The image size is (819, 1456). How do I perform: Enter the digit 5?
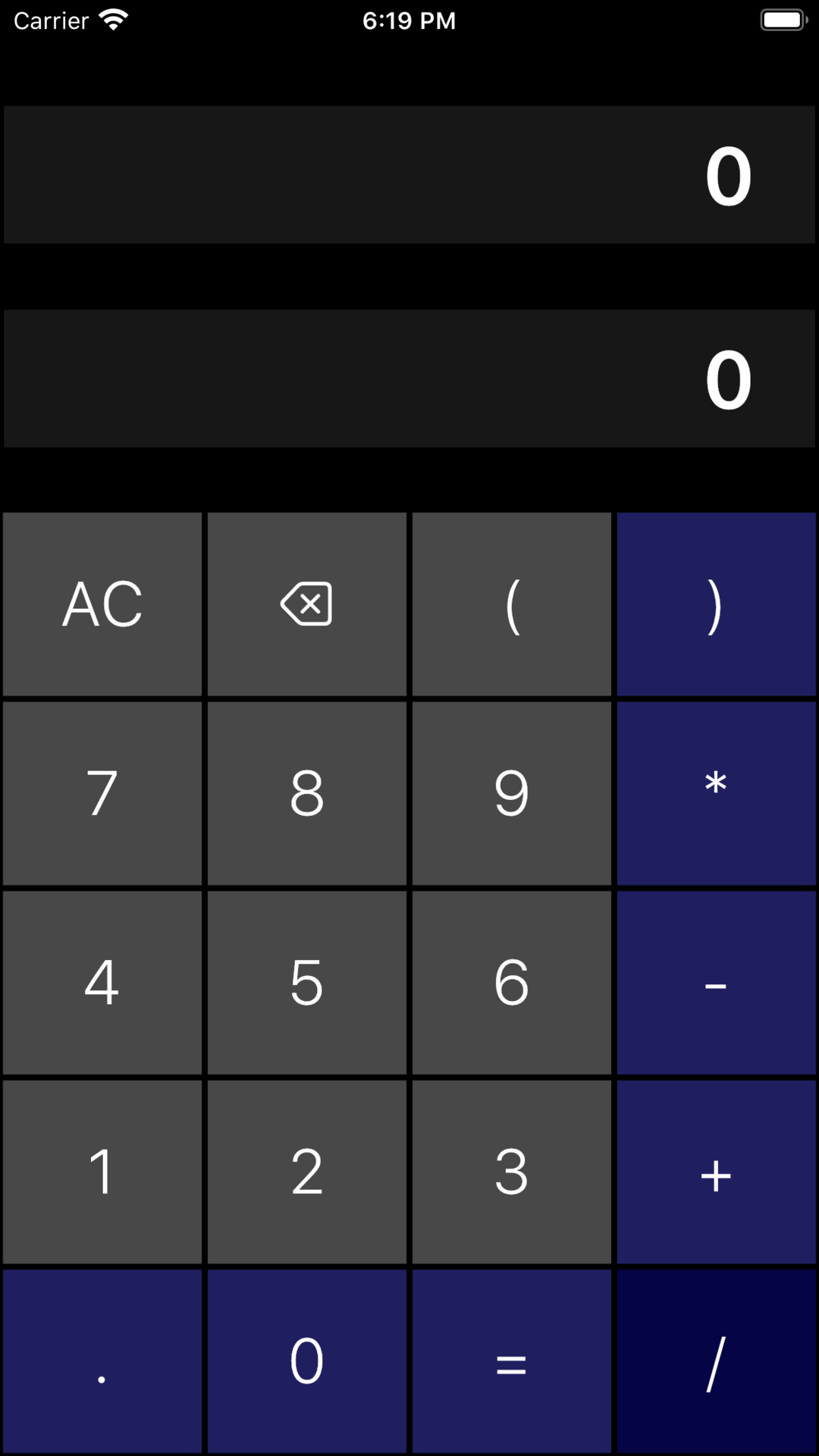[307, 983]
